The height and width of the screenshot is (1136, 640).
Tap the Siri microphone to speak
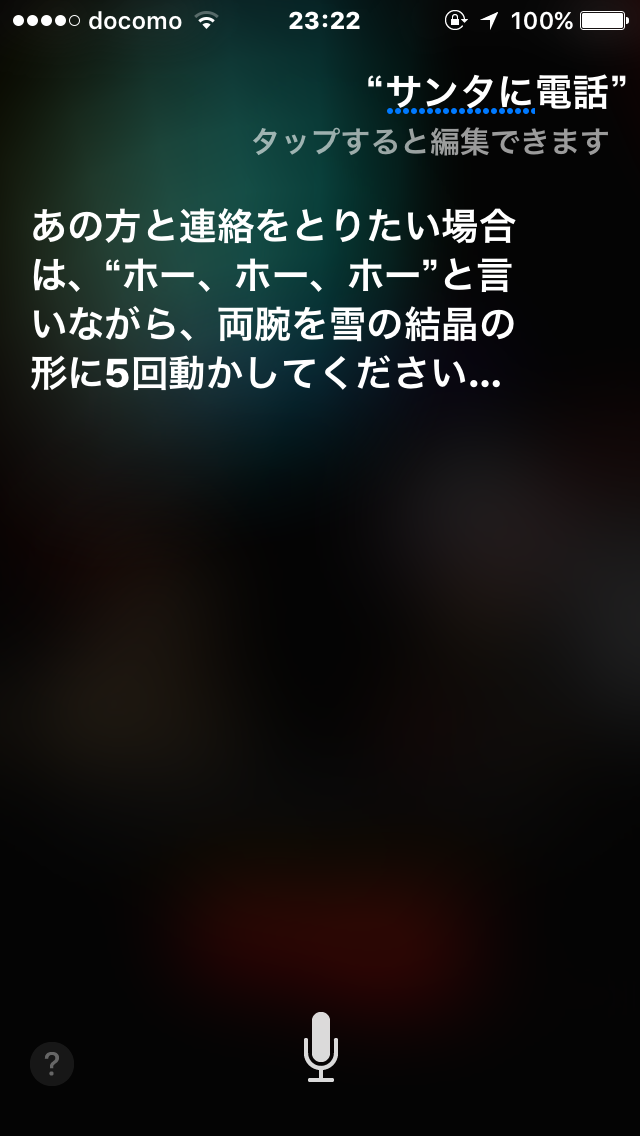[x=320, y=1047]
